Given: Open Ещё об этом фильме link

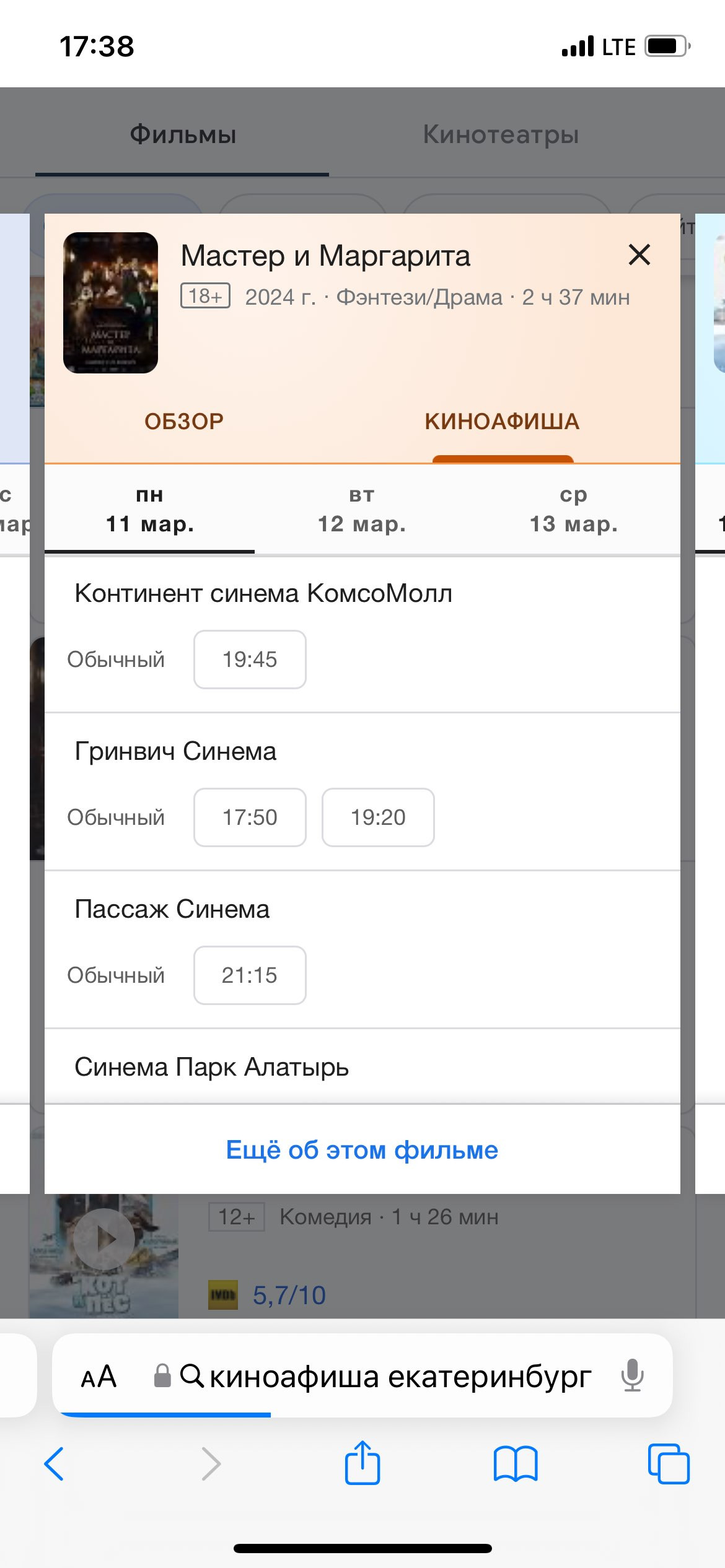Looking at the screenshot, I should (x=362, y=1150).
